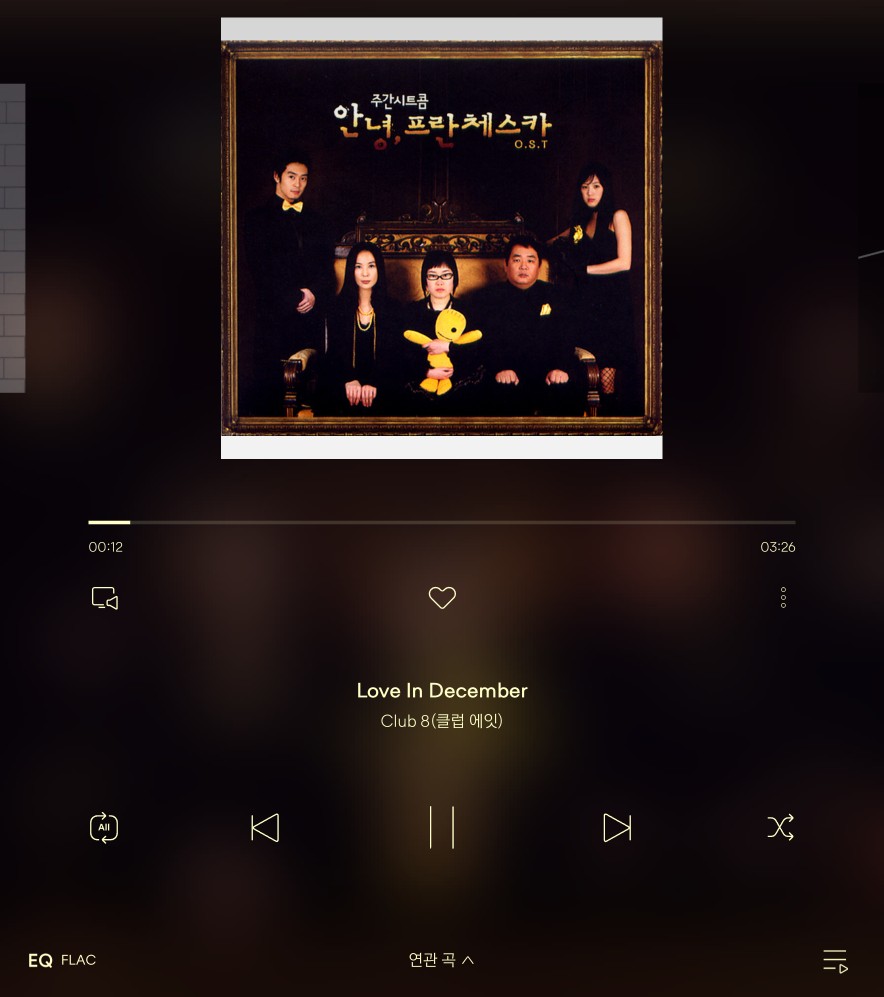This screenshot has width=884, height=997.
Task: Toggle shuffle playback mode
Action: [x=780, y=827]
